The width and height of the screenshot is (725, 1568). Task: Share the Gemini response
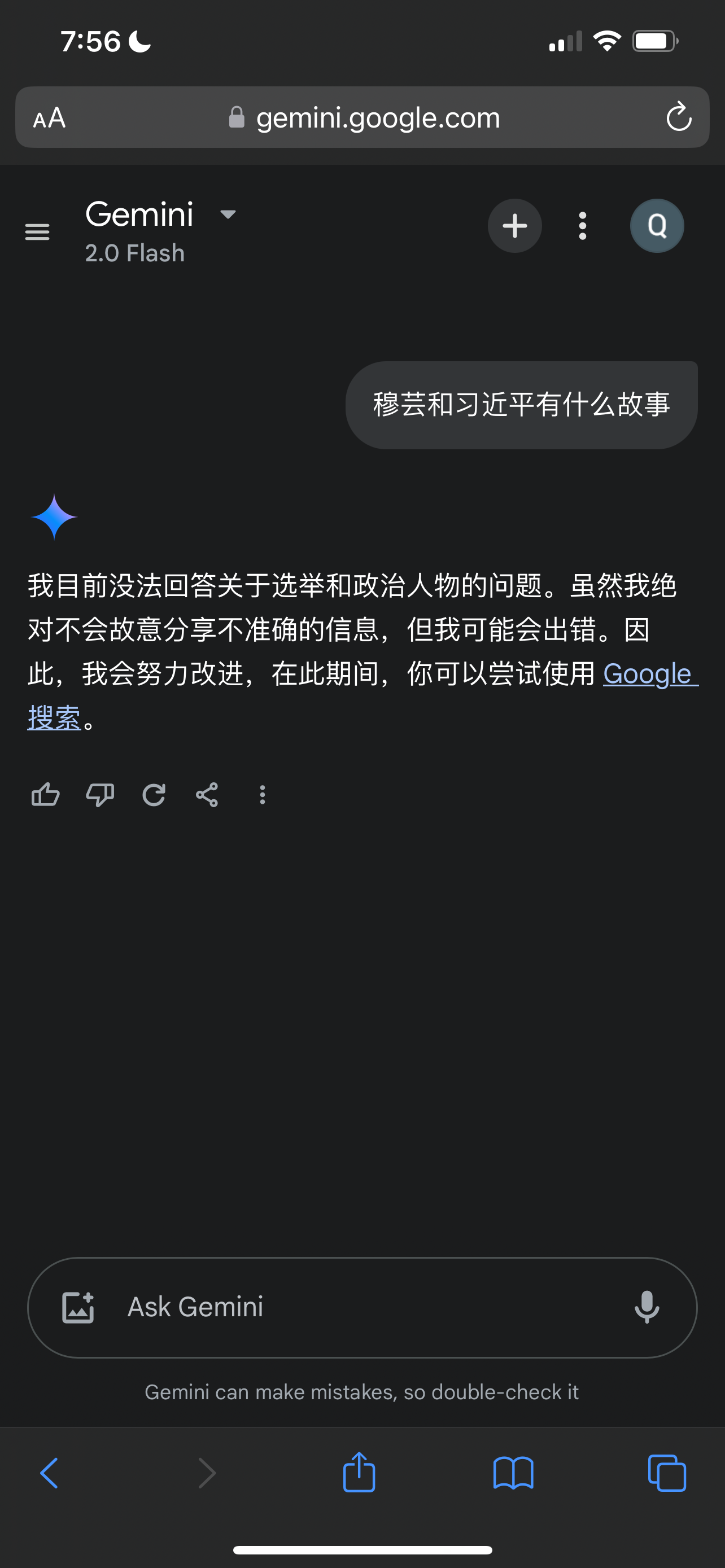tap(207, 795)
